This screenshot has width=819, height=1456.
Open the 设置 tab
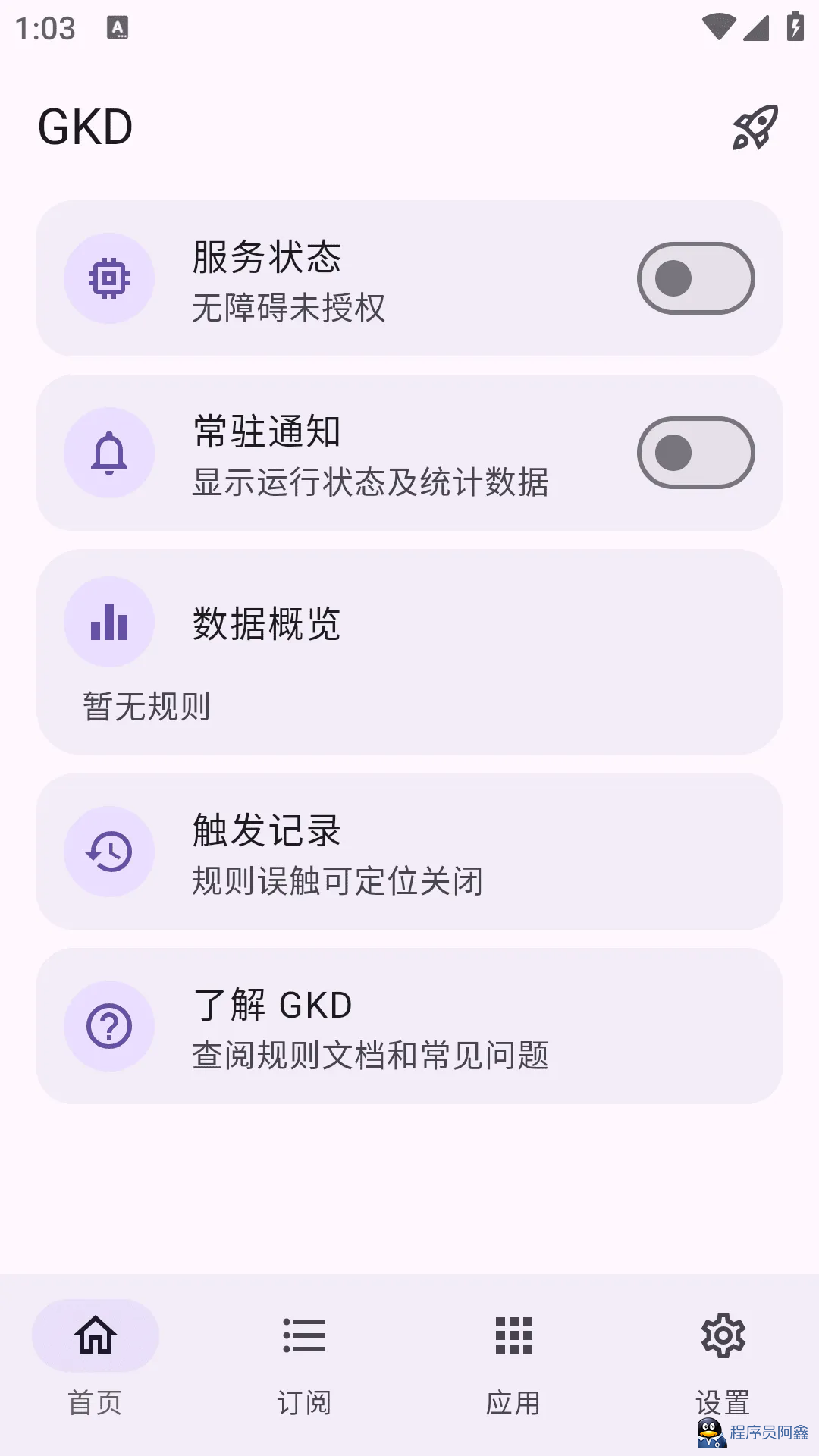723,1356
